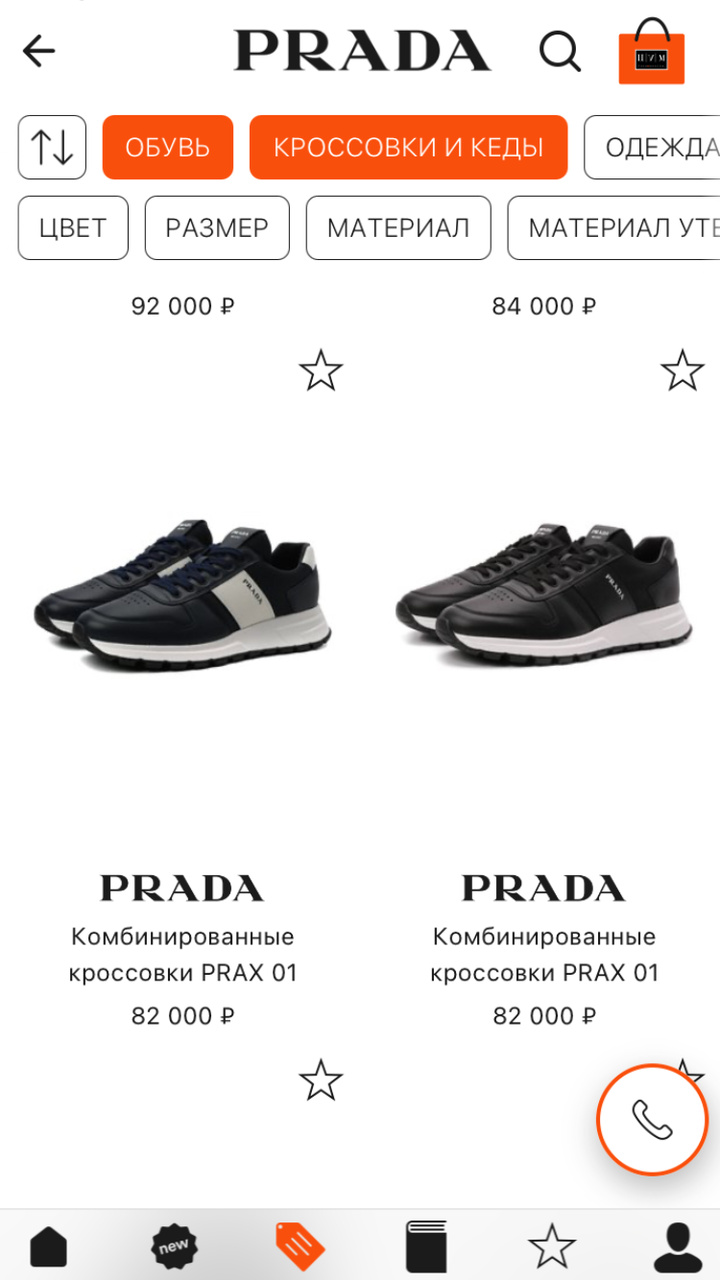The image size is (720, 1280).
Task: Open the favorites star tab
Action: pyautogui.click(x=551, y=1246)
